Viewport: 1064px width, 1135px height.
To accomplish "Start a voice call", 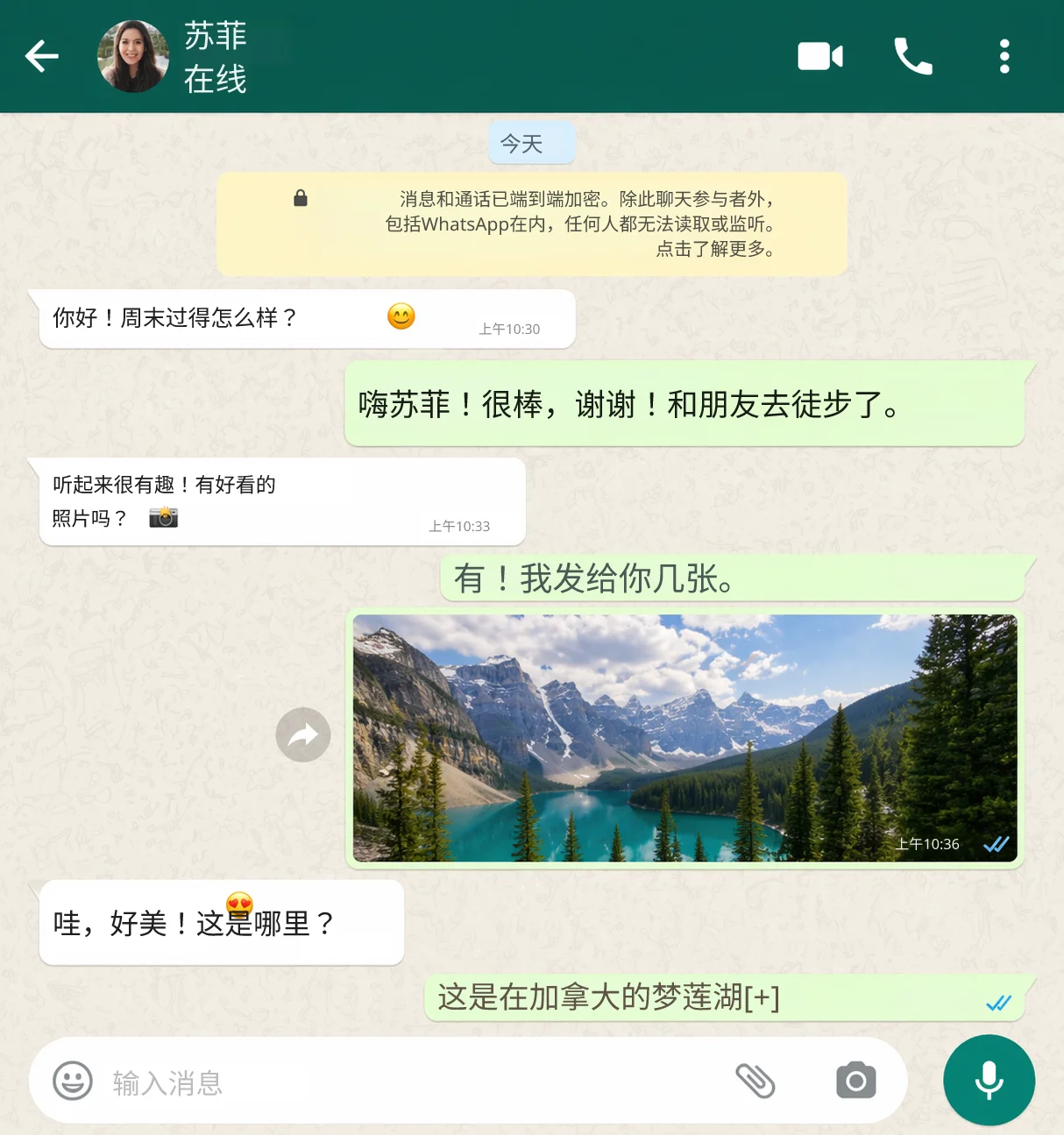I will pyautogui.click(x=912, y=55).
